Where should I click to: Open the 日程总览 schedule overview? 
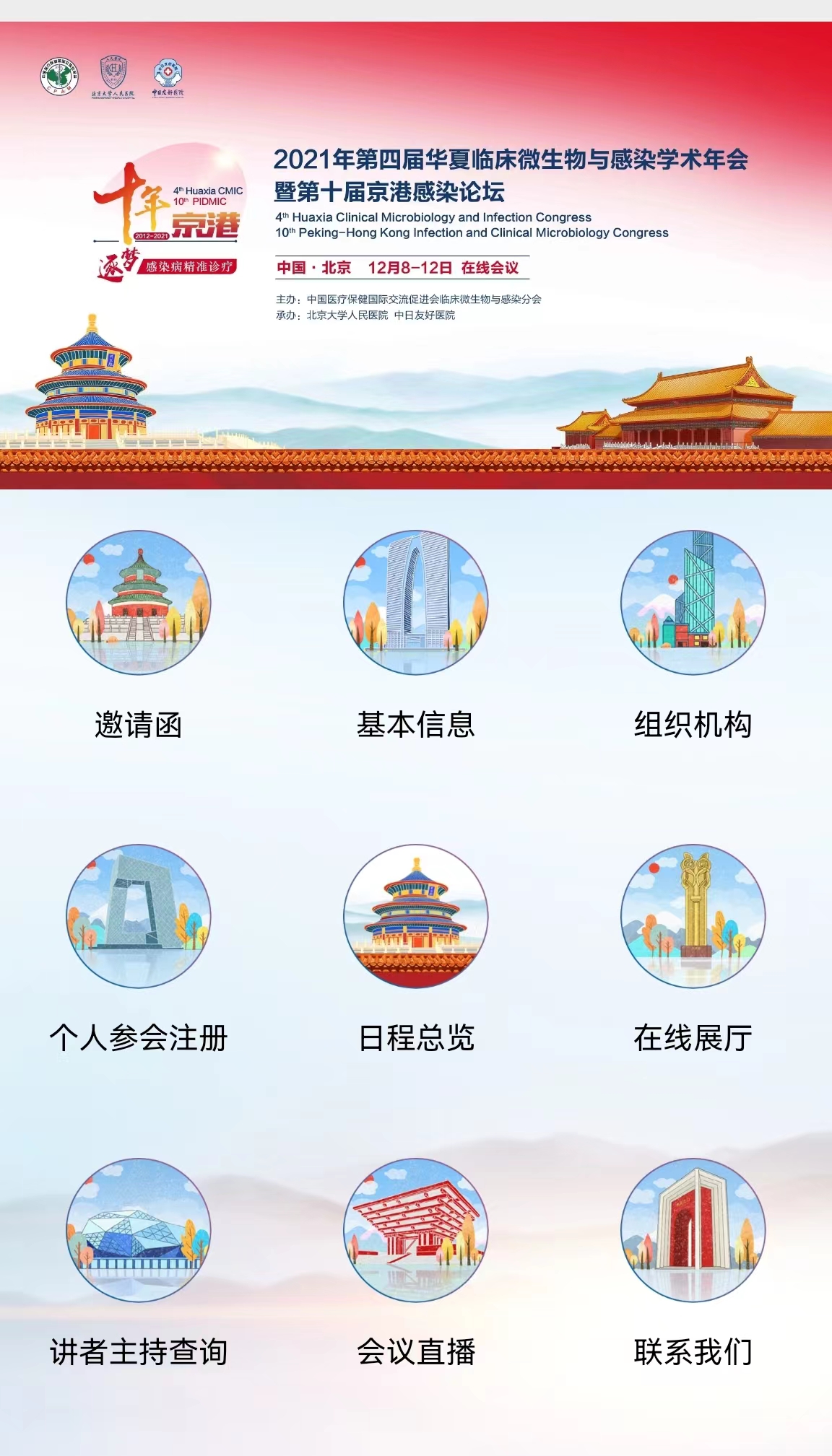click(416, 917)
